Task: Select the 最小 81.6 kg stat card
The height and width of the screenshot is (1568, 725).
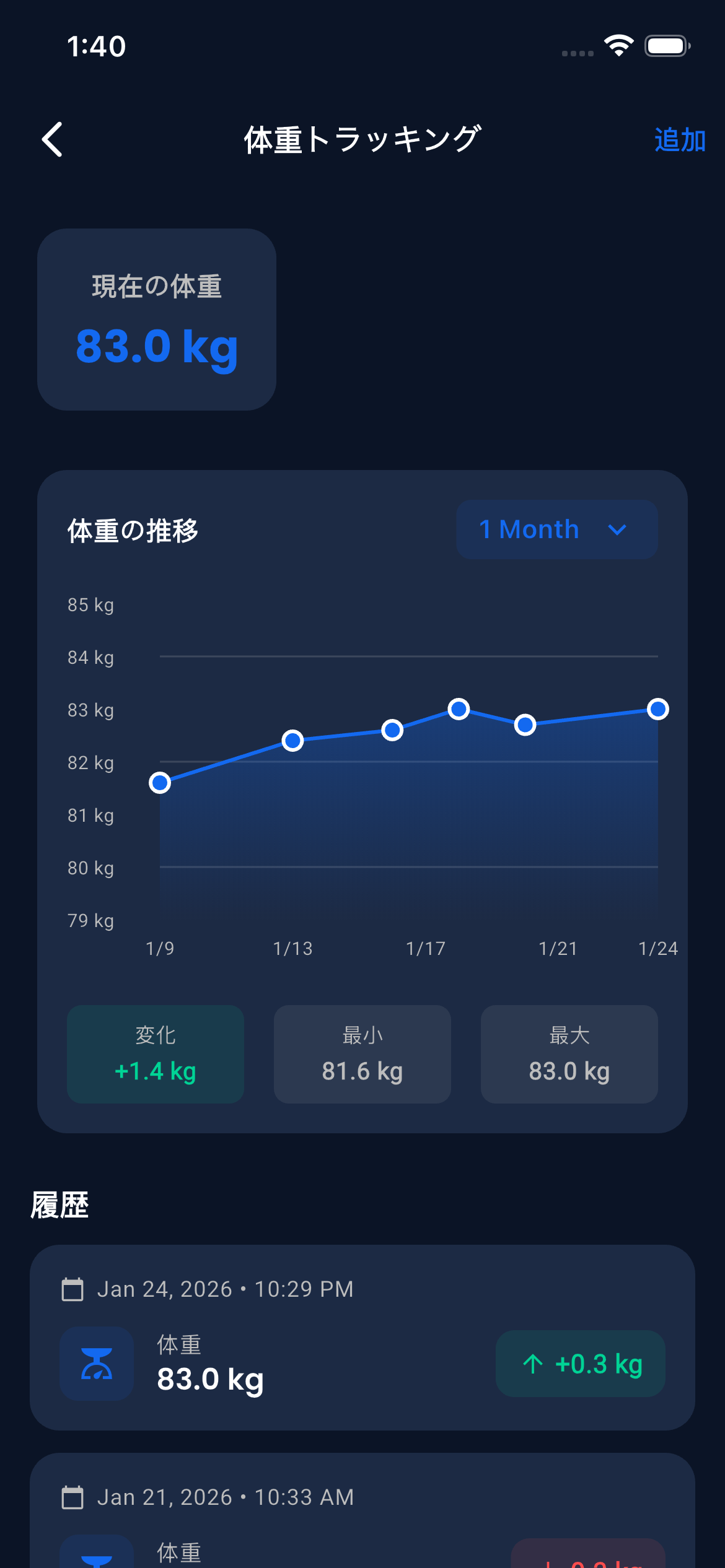Action: click(362, 1054)
